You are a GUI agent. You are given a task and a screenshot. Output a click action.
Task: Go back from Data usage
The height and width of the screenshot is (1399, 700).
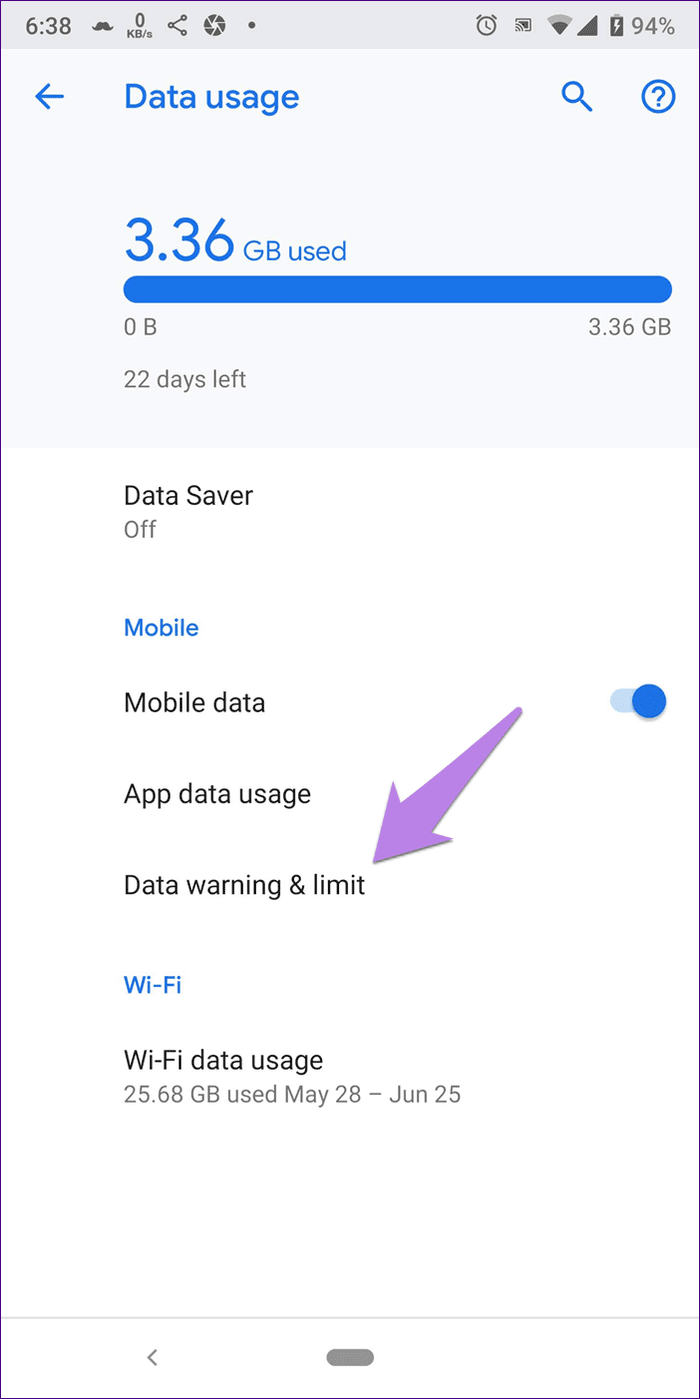[x=49, y=97]
